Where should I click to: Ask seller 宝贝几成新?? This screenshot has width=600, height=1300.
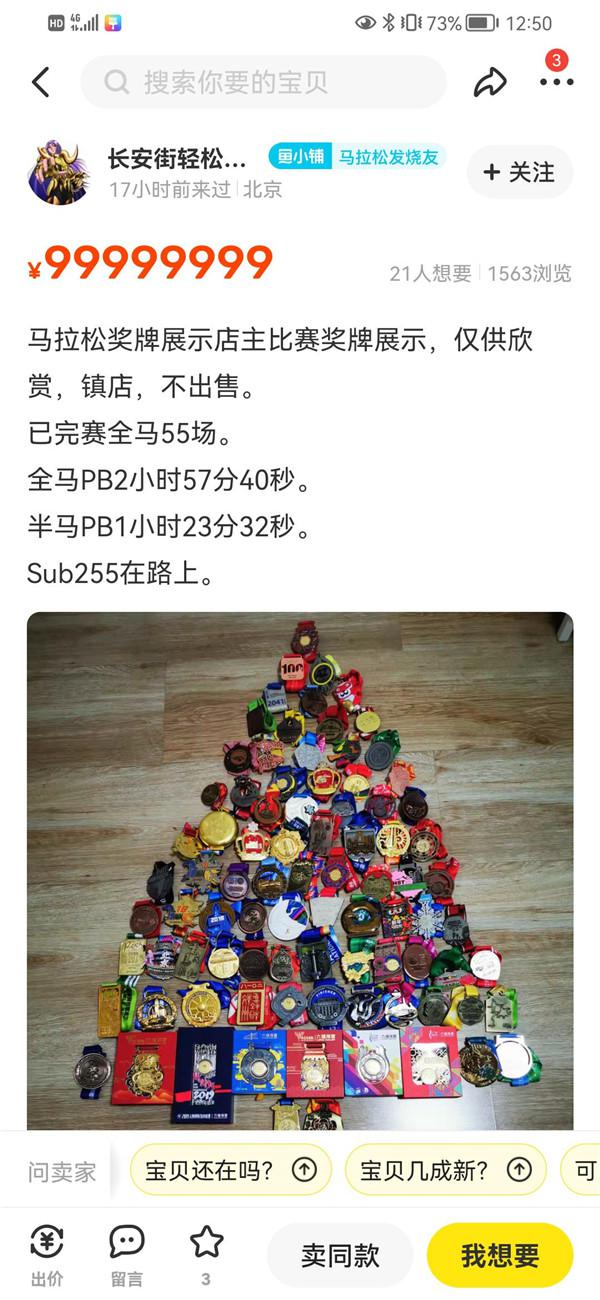coord(446,1169)
